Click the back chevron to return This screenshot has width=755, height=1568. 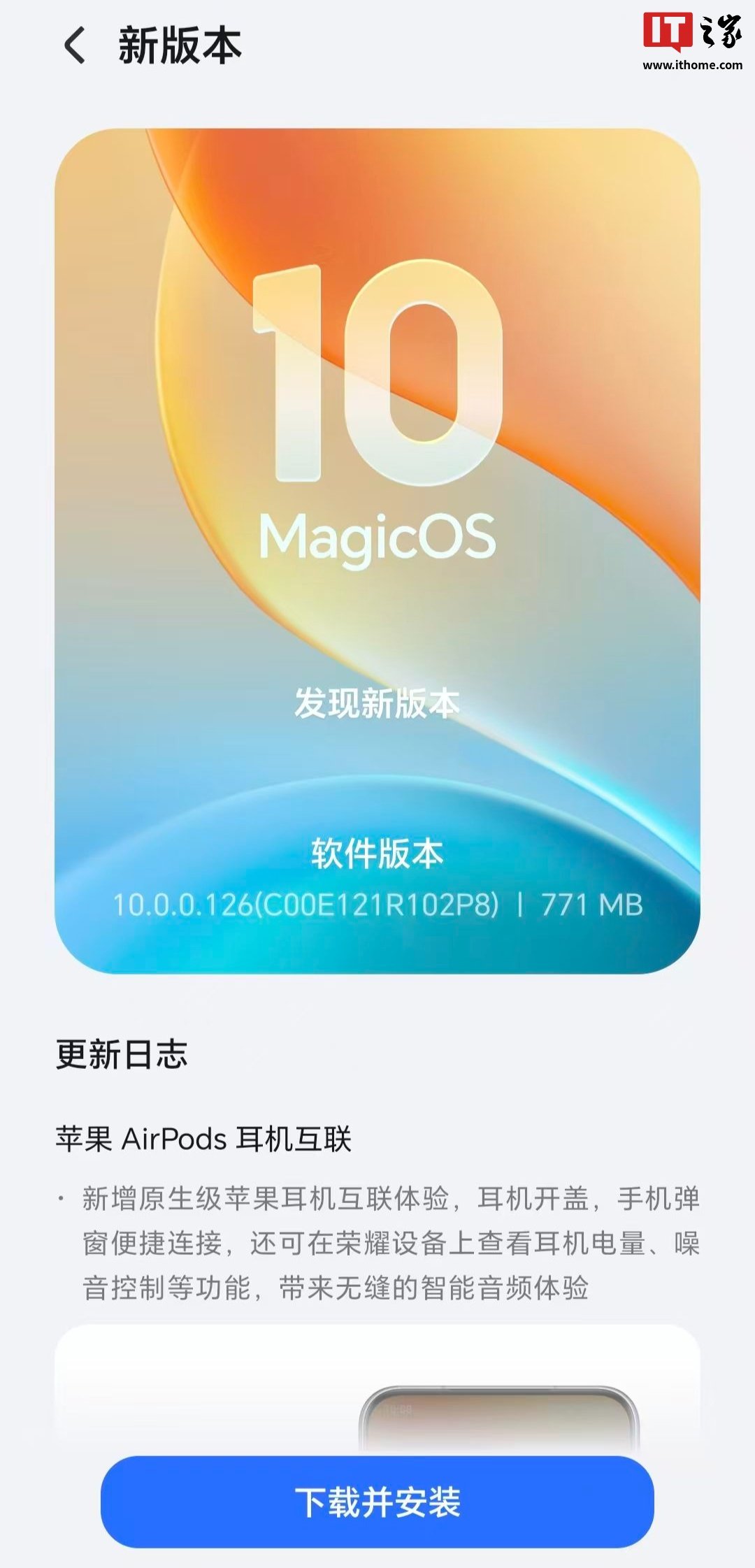pyautogui.click(x=78, y=43)
